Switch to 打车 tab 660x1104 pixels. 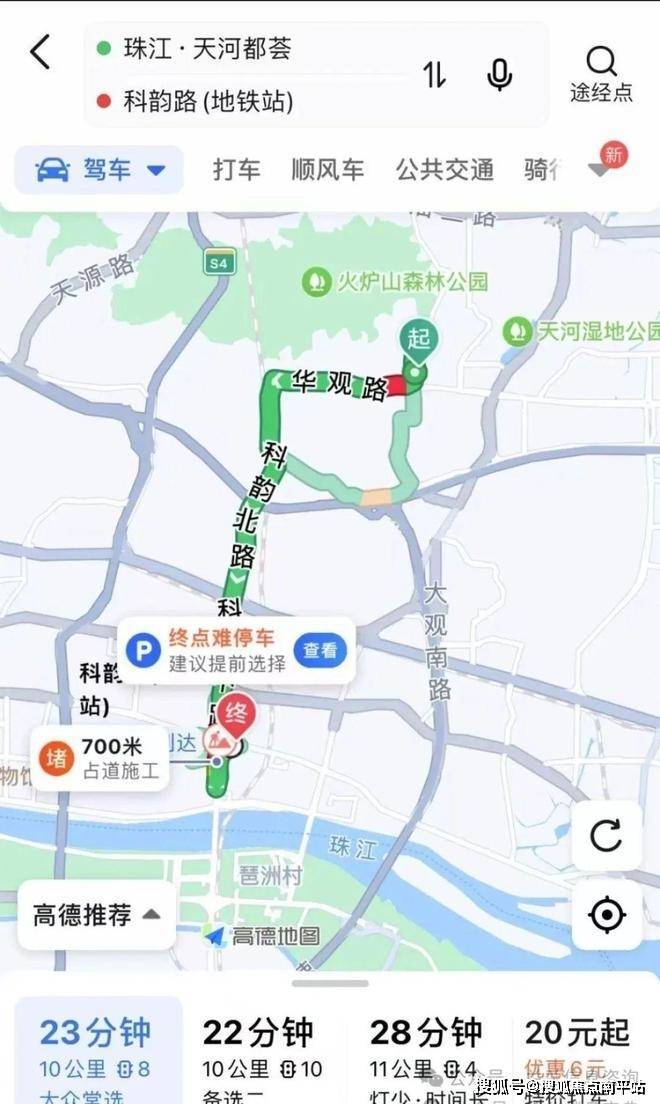pyautogui.click(x=237, y=170)
